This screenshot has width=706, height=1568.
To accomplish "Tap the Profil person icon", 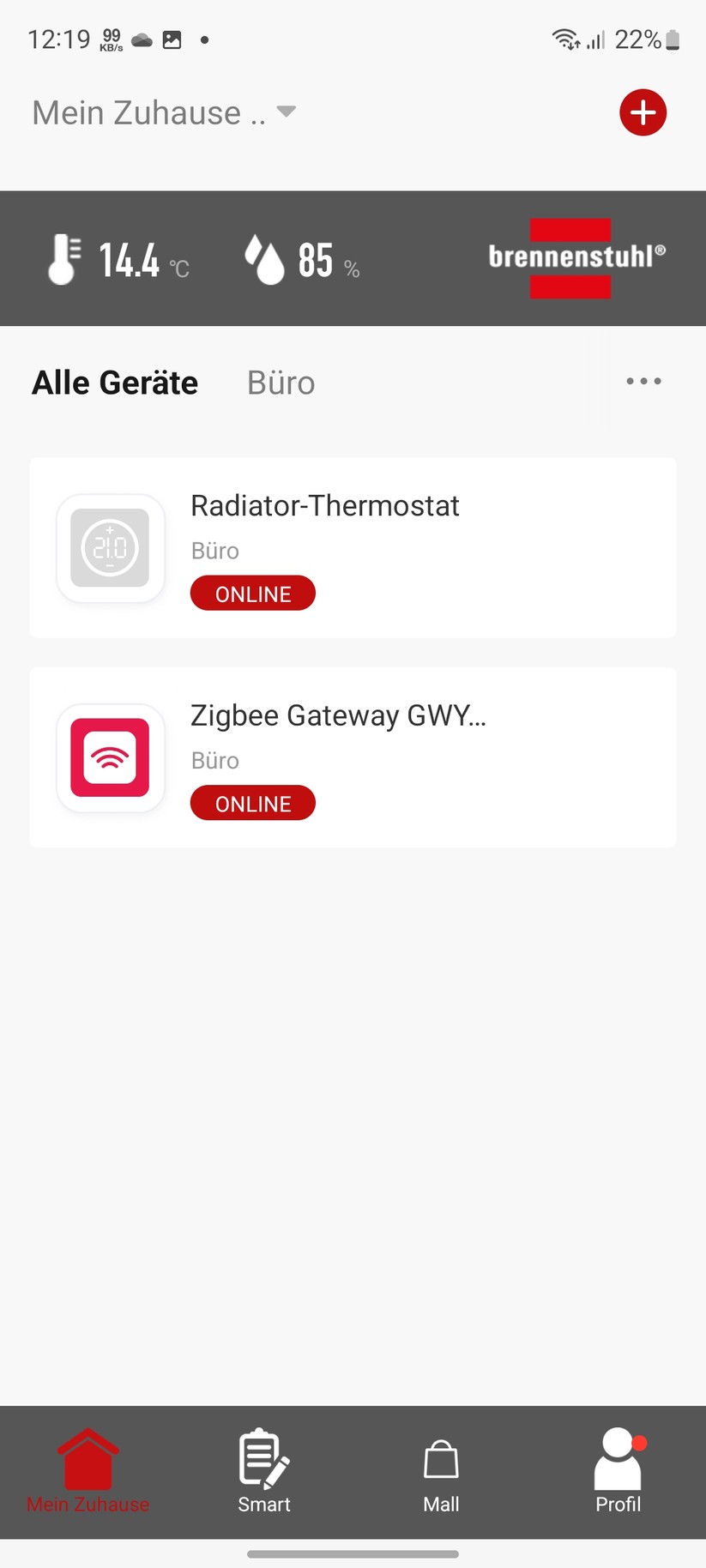I will coord(618,1458).
